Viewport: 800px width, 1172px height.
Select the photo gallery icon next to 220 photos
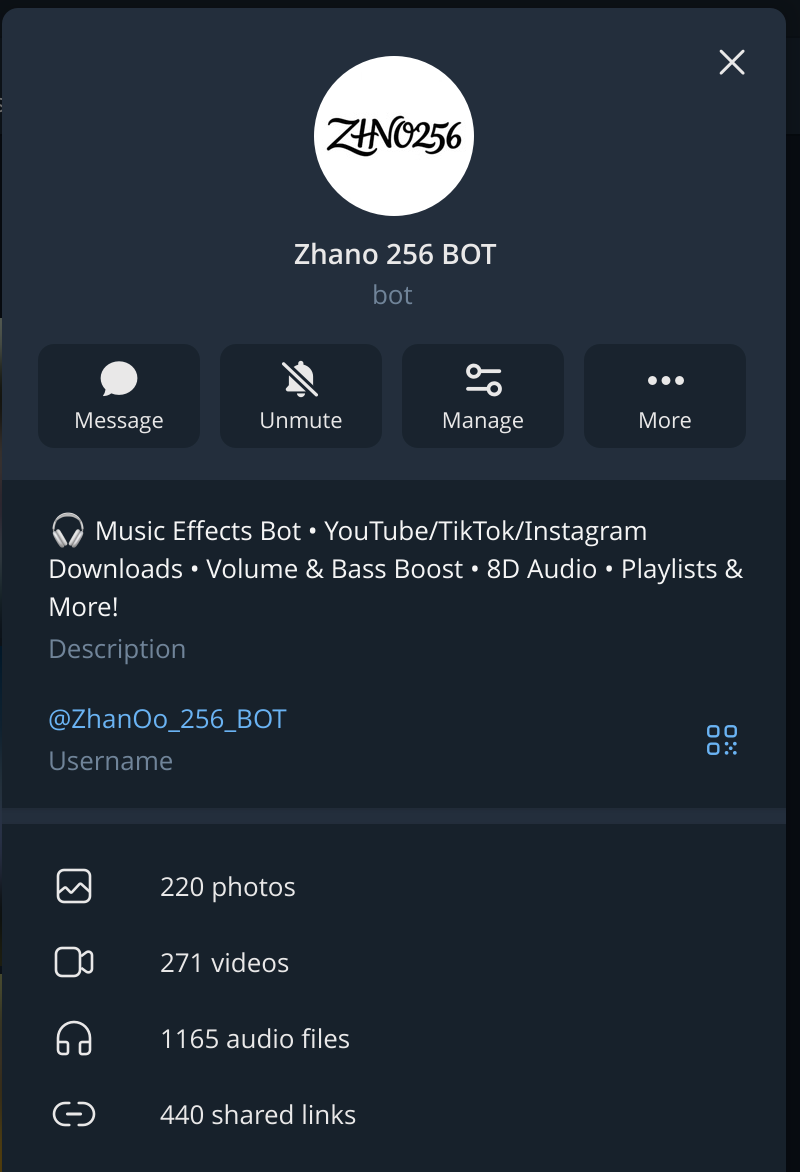73,886
